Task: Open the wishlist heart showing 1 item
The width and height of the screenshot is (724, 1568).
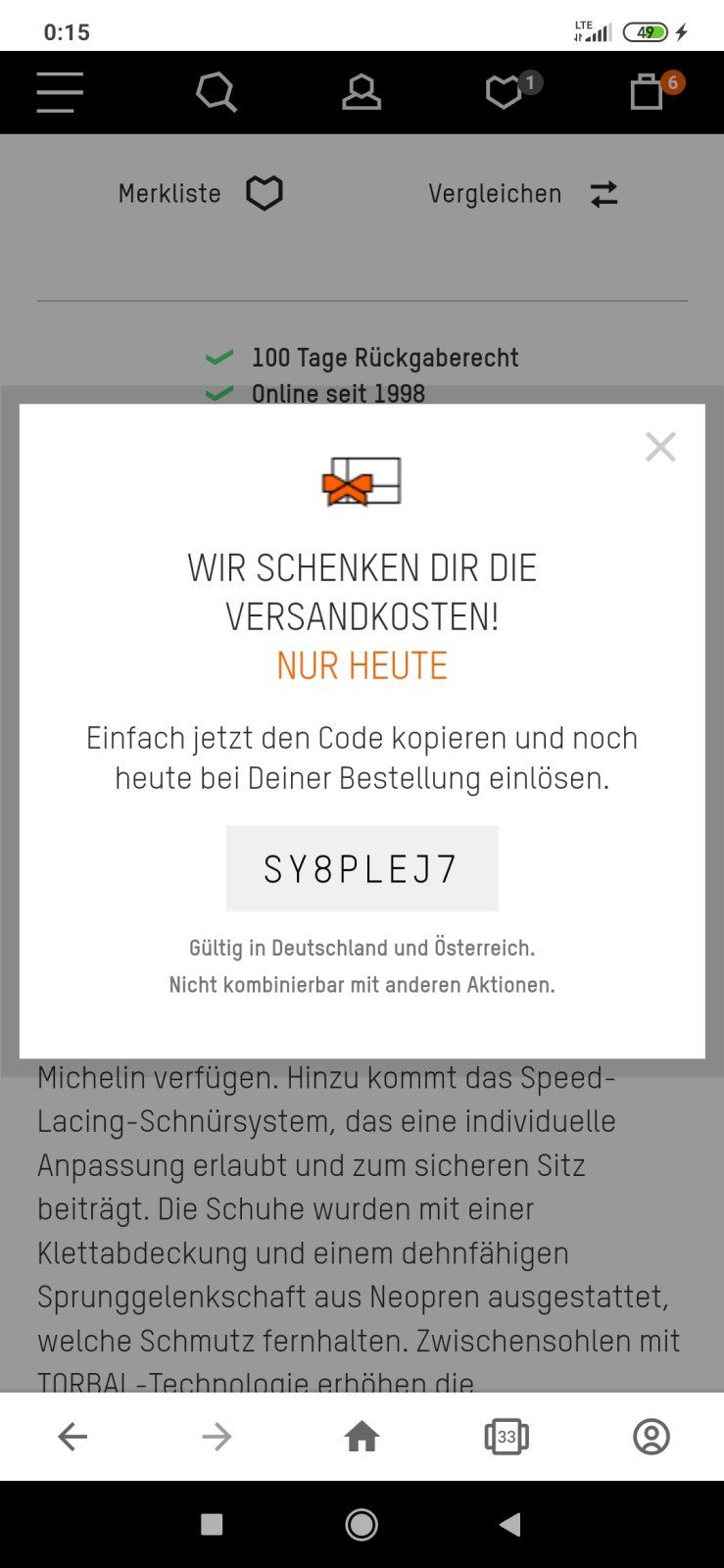Action: 505,92
